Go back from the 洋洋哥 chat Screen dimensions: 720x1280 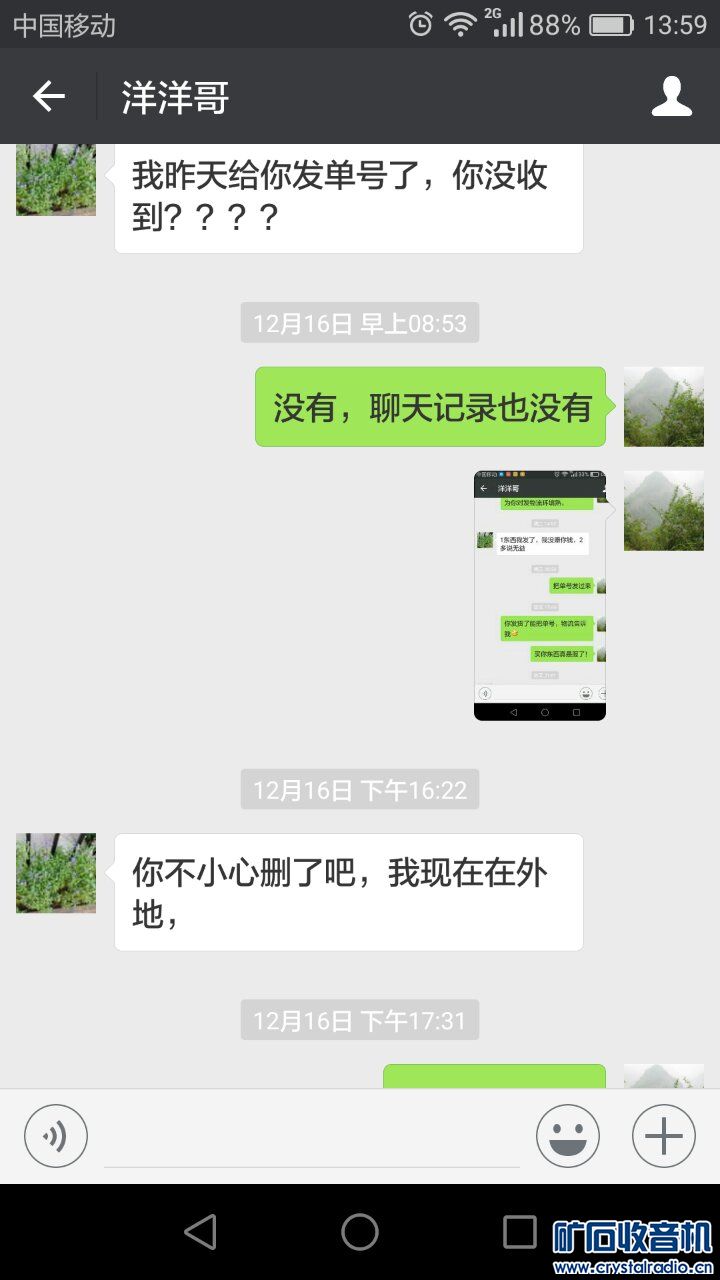48,96
